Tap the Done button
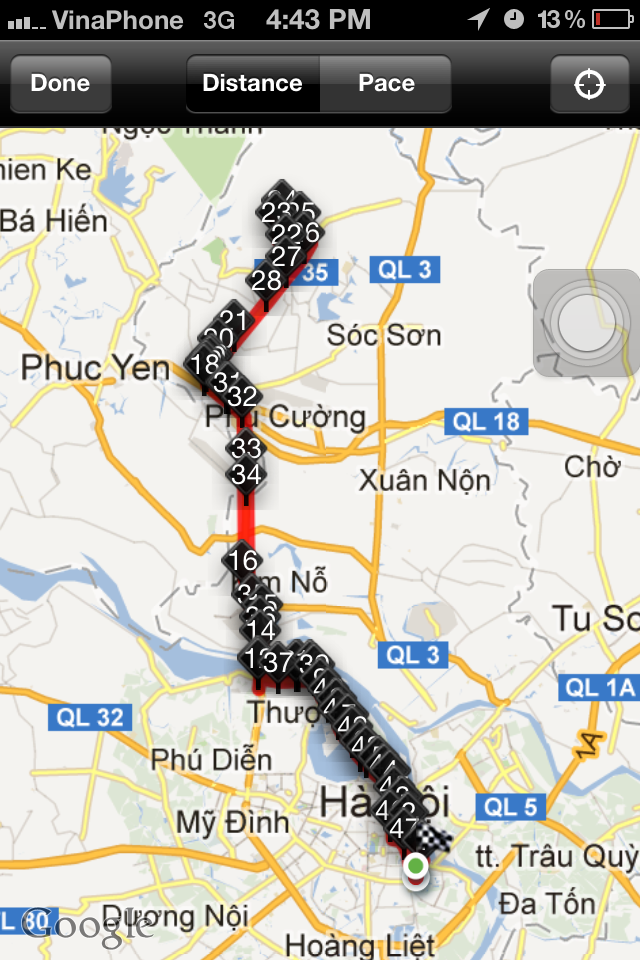Viewport: 640px width, 960px height. [60, 84]
